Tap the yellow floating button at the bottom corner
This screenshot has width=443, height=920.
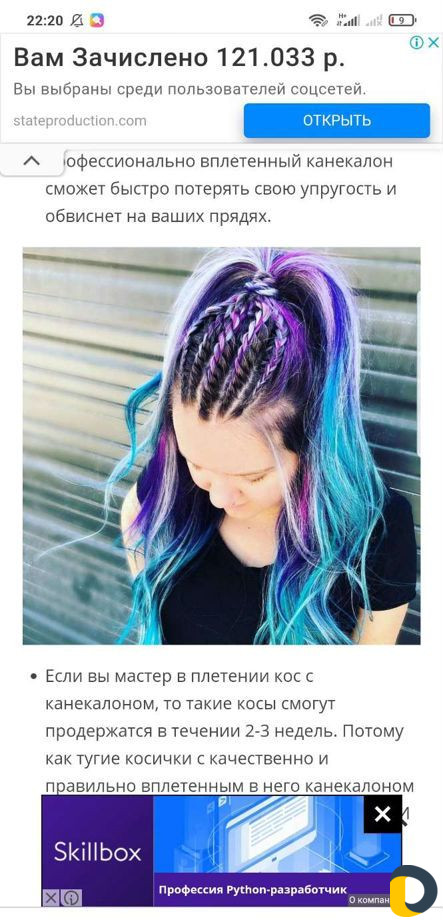tap(415, 890)
